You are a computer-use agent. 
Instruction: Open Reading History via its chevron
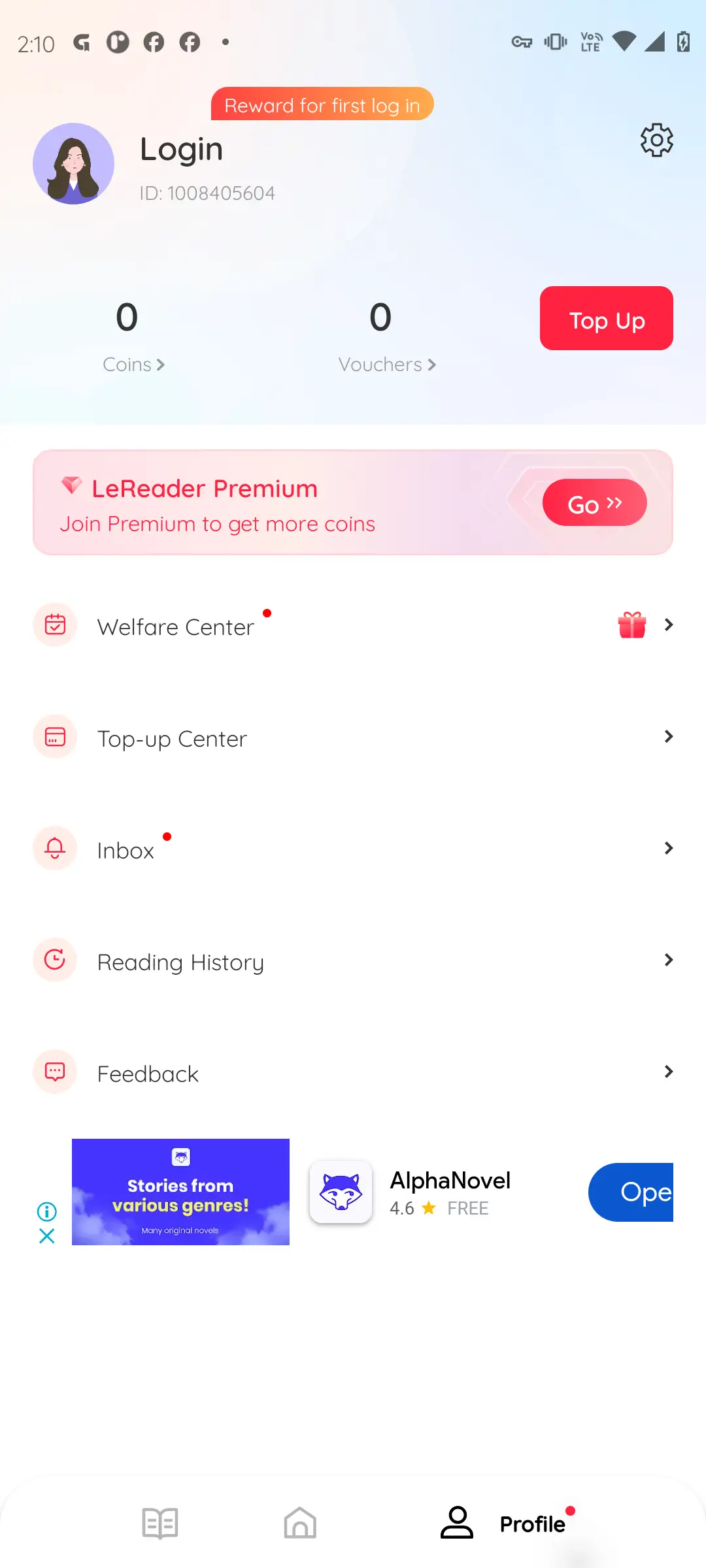point(668,960)
